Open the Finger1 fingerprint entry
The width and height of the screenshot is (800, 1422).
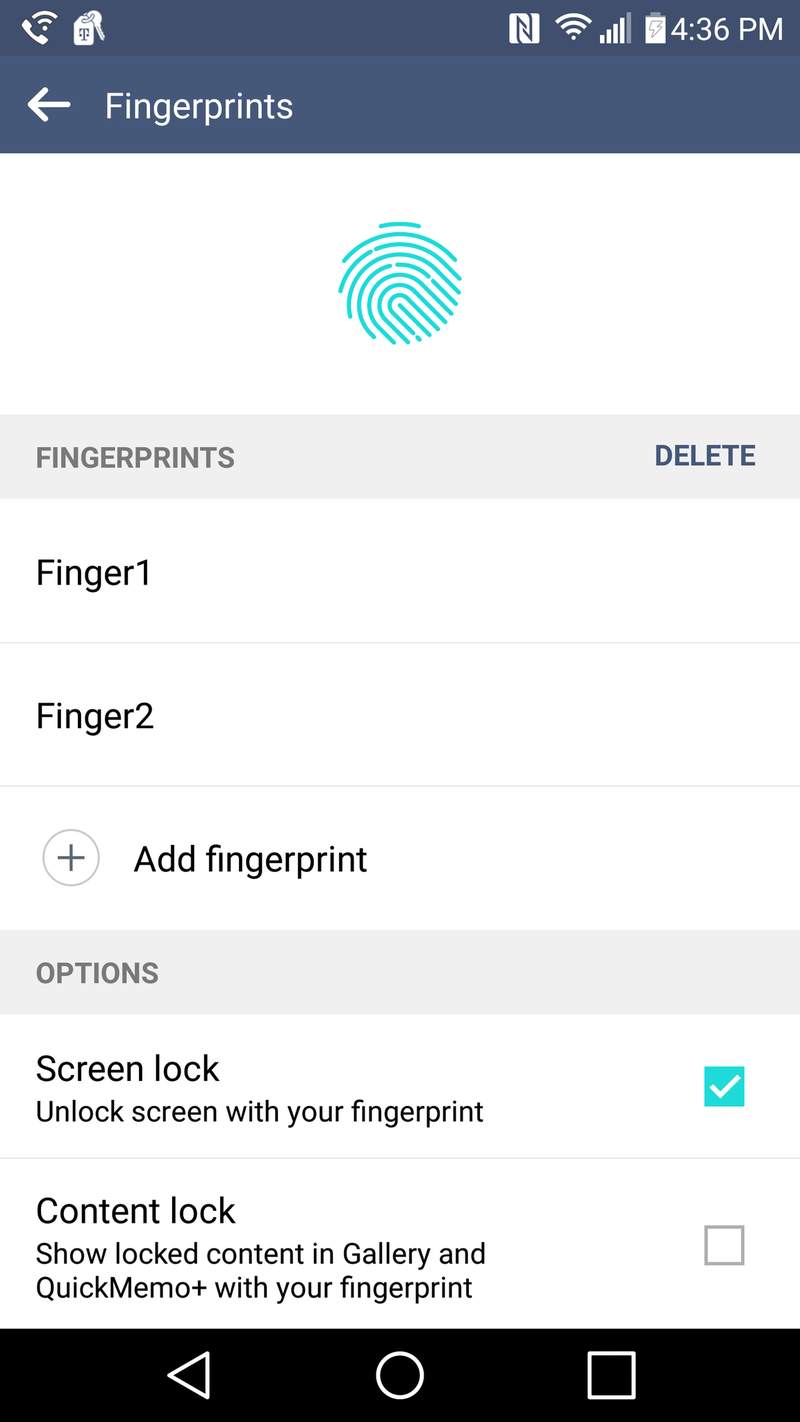[93, 571]
